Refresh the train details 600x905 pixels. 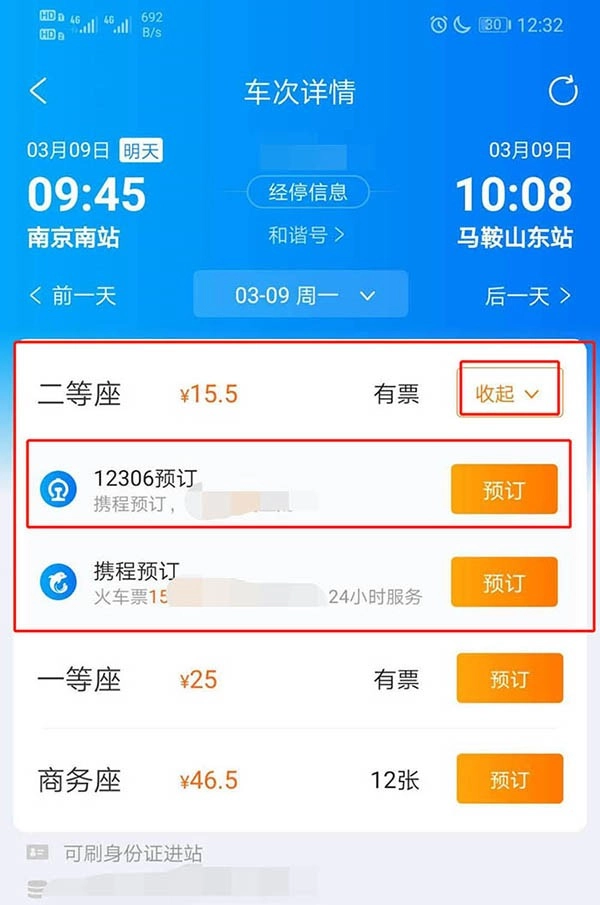pyautogui.click(x=563, y=92)
